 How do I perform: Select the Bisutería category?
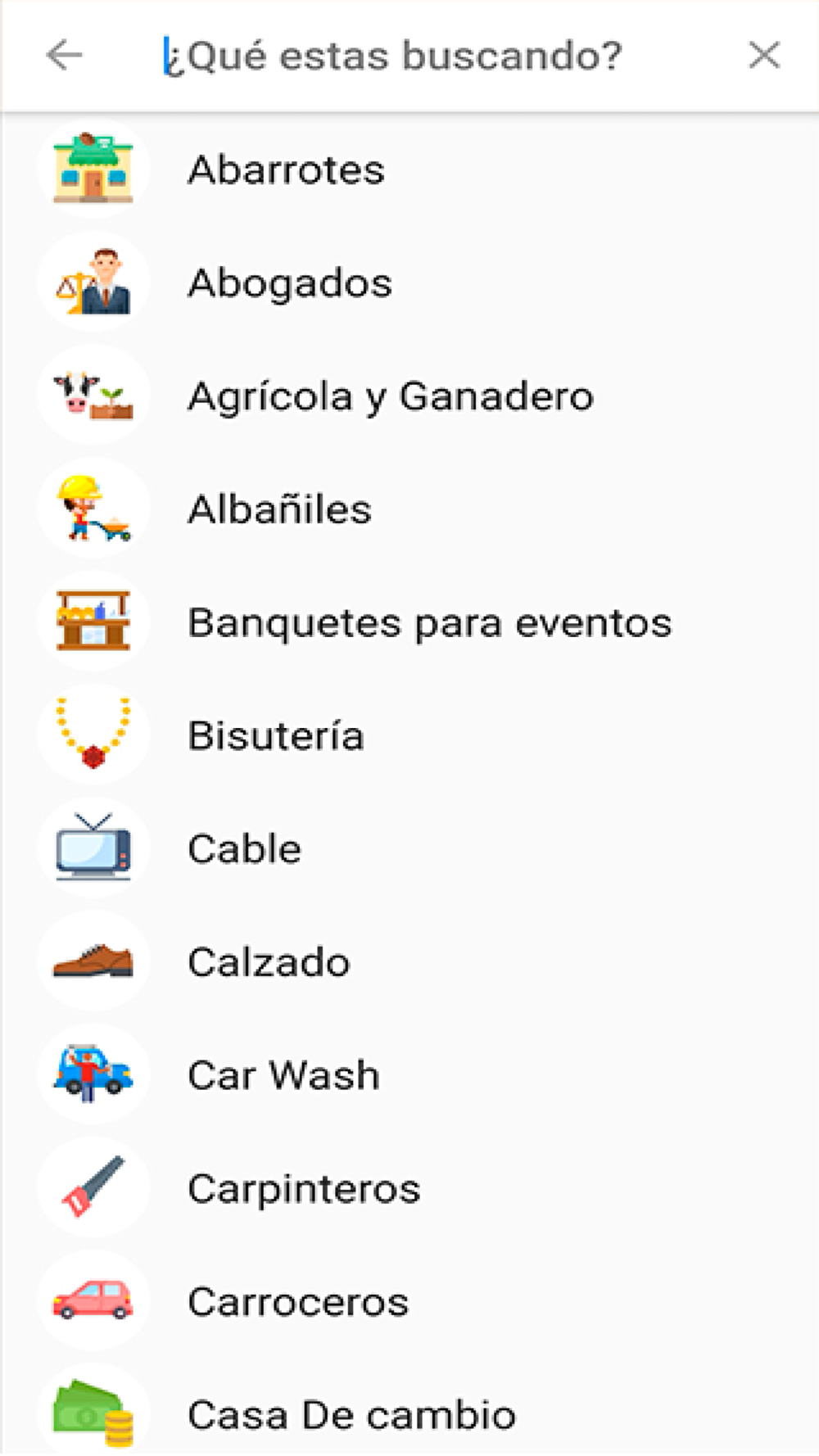(276, 735)
